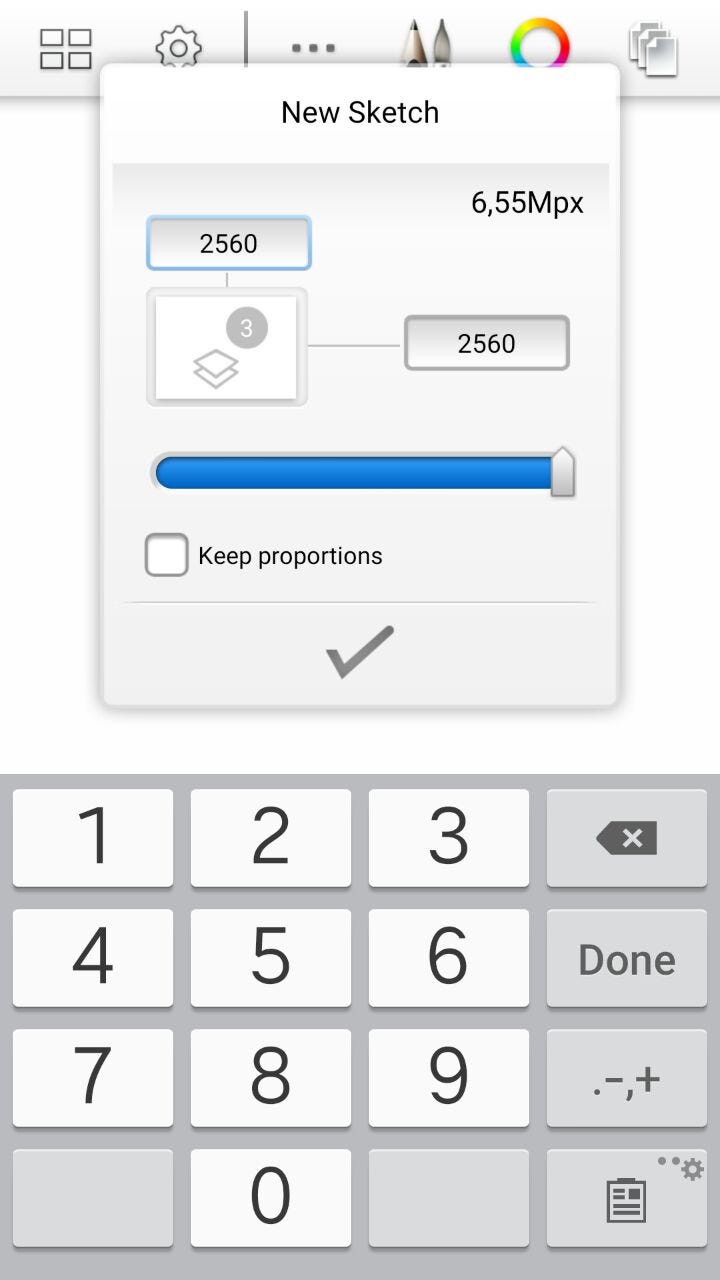Tap the symbols key .-,+
Viewport: 720px width, 1280px height.
tap(627, 1079)
